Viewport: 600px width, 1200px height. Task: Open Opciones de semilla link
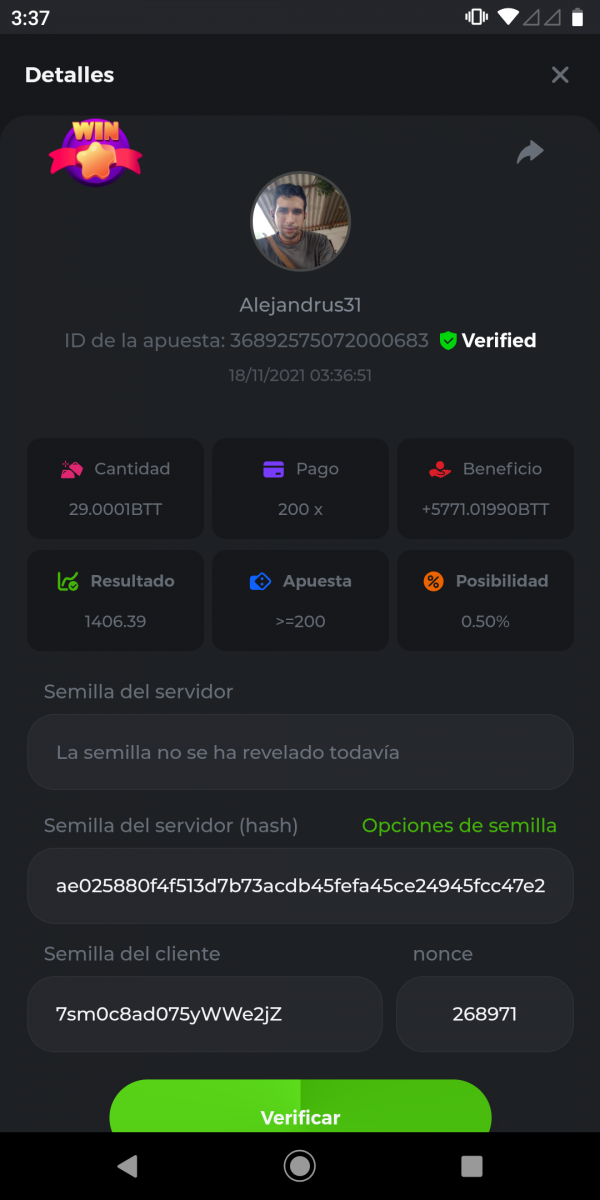459,826
